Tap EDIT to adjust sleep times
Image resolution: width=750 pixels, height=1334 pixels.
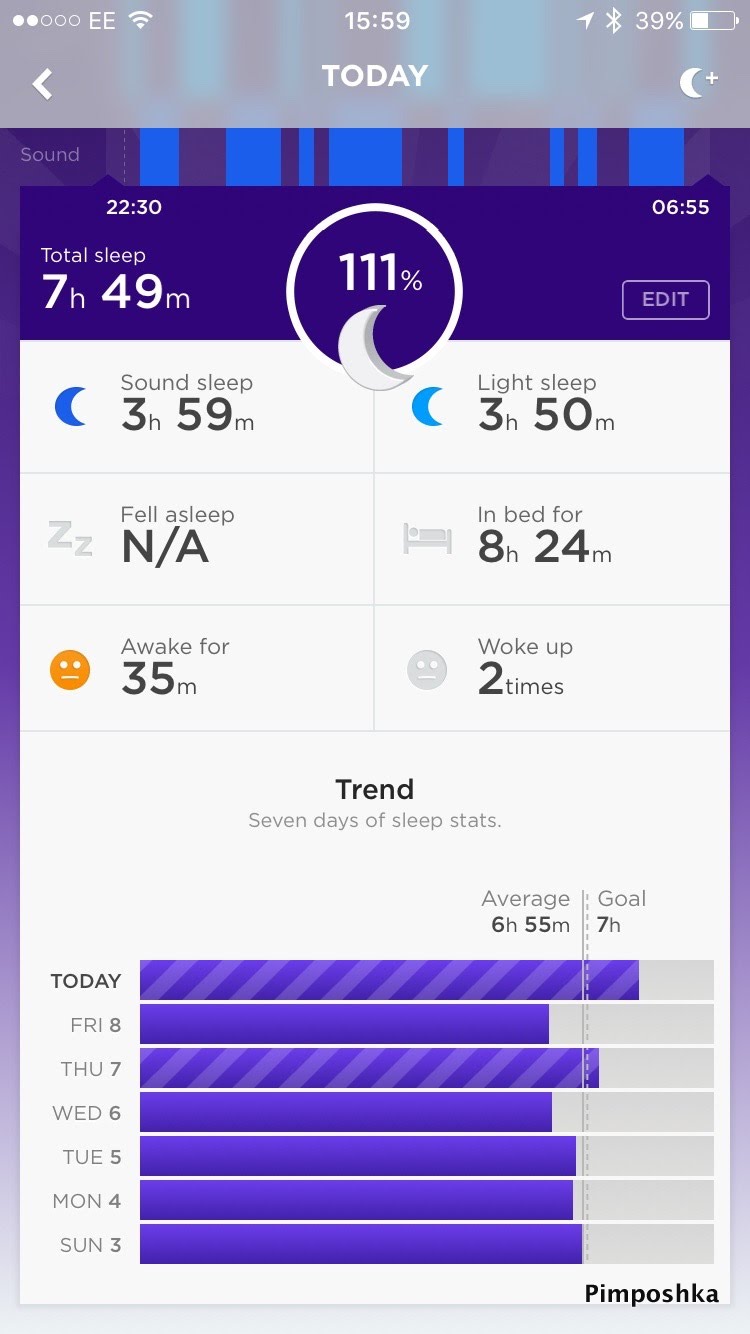click(x=665, y=300)
